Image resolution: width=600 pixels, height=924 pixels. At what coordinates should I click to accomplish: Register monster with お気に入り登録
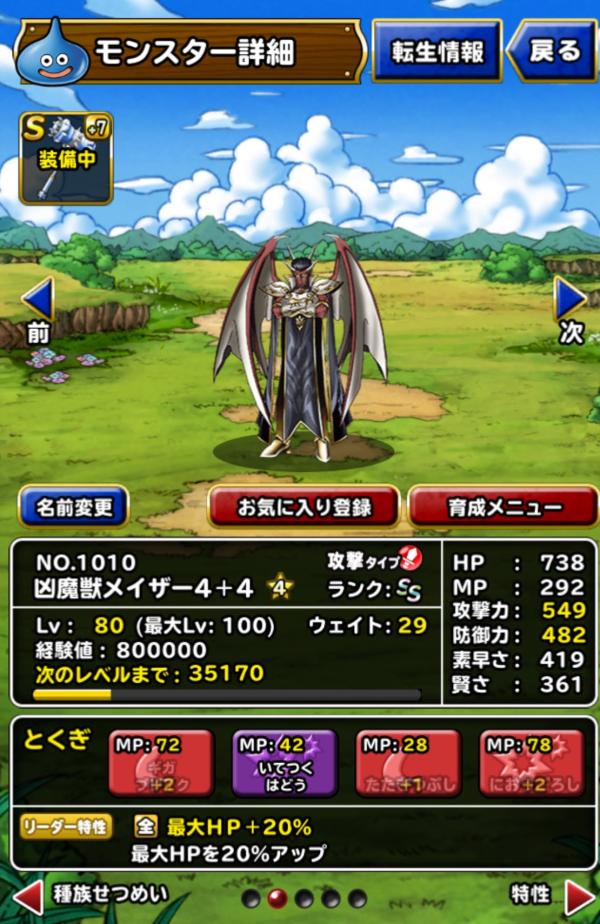[303, 507]
